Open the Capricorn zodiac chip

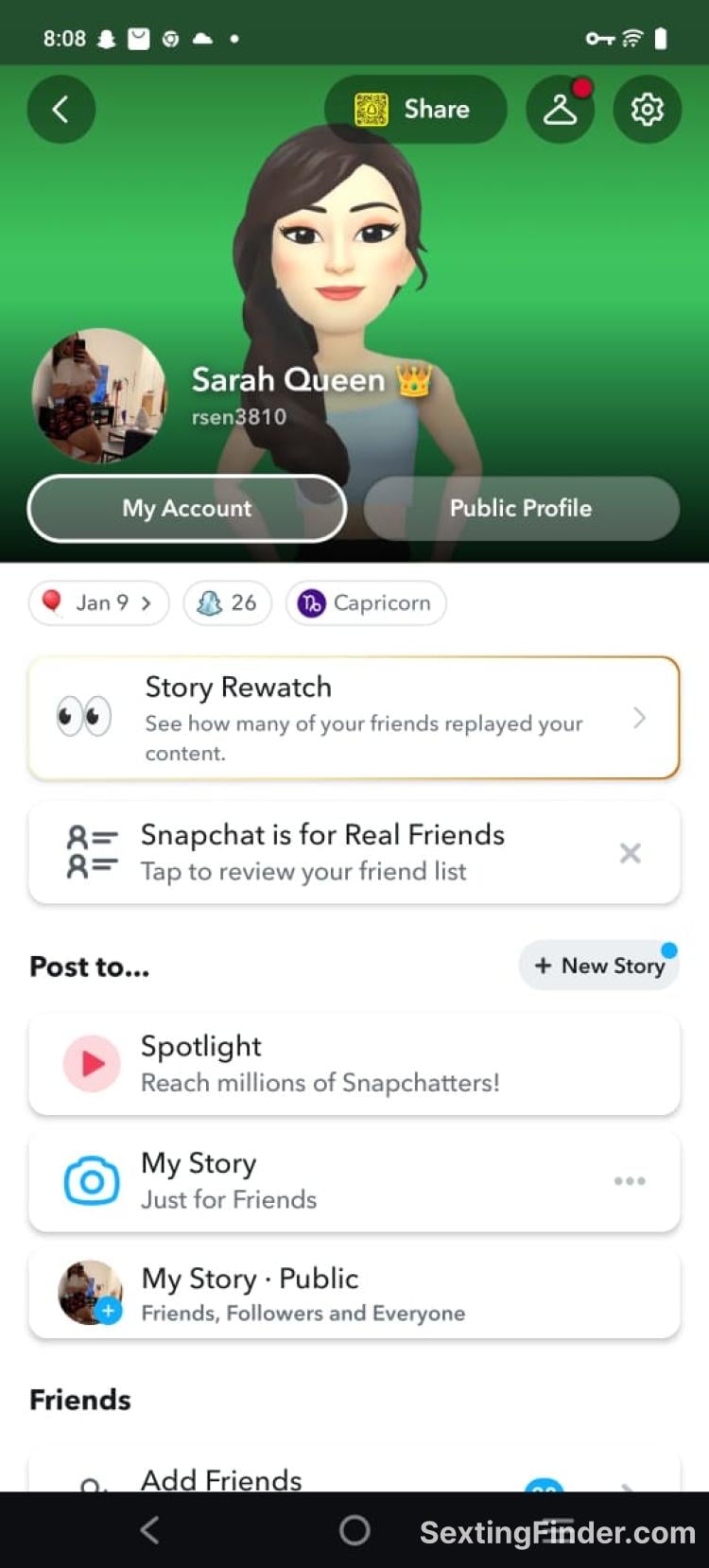pyautogui.click(x=366, y=602)
